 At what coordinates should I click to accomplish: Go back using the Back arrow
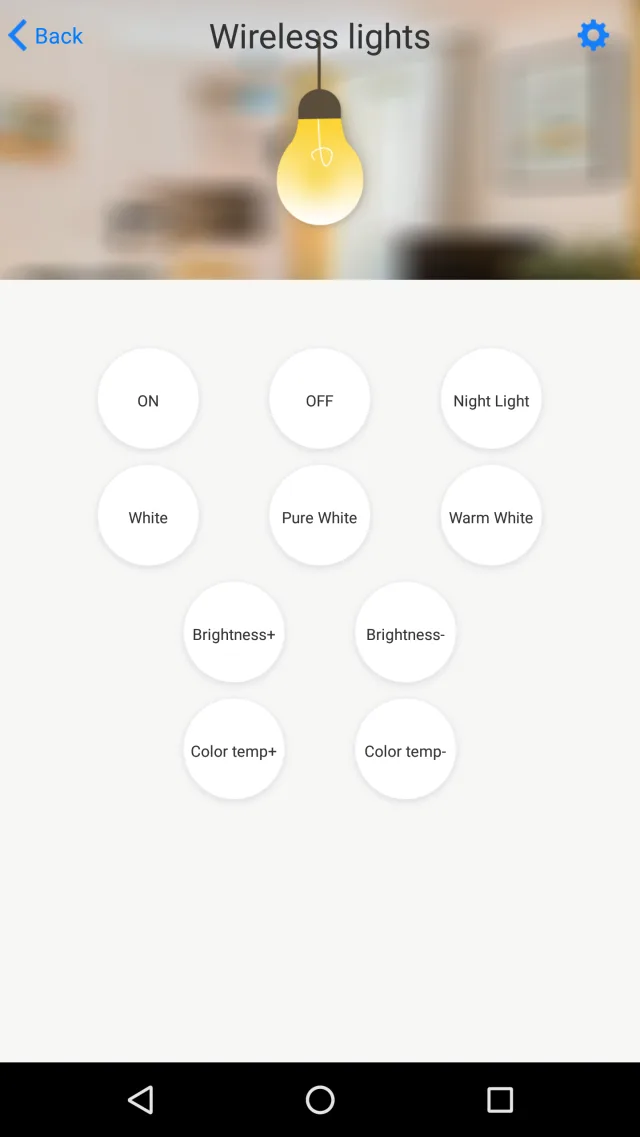tap(44, 36)
